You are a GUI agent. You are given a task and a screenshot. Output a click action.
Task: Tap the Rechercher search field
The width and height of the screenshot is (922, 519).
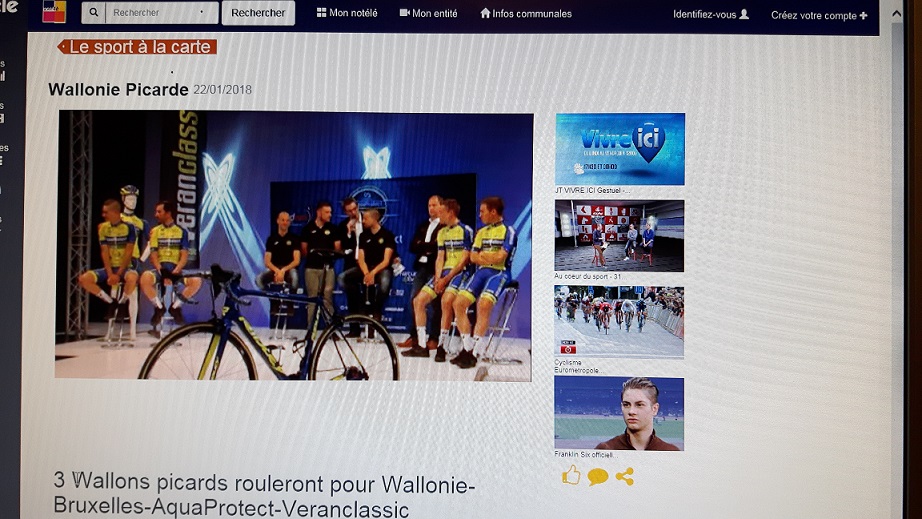[158, 13]
